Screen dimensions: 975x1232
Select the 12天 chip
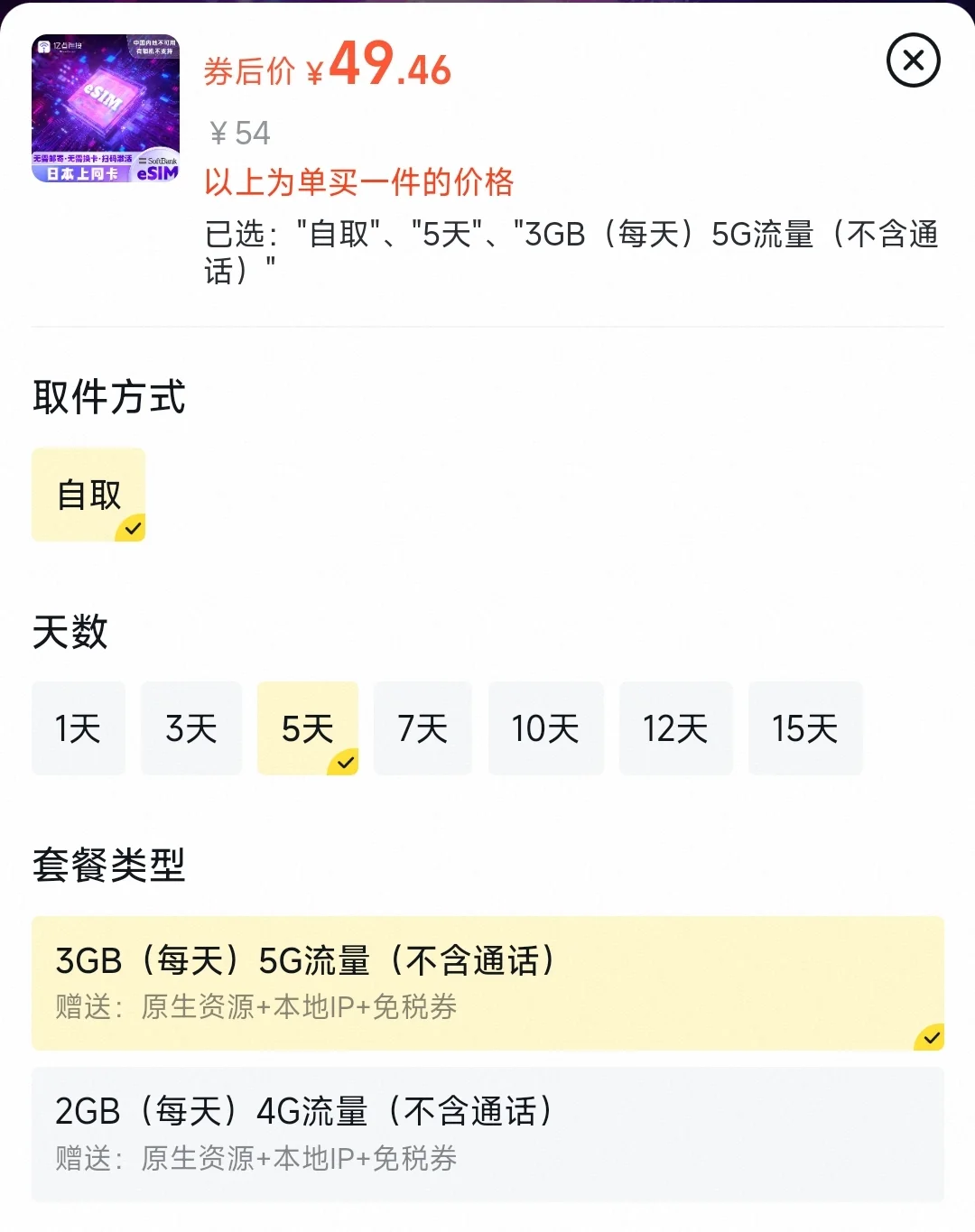pos(675,728)
